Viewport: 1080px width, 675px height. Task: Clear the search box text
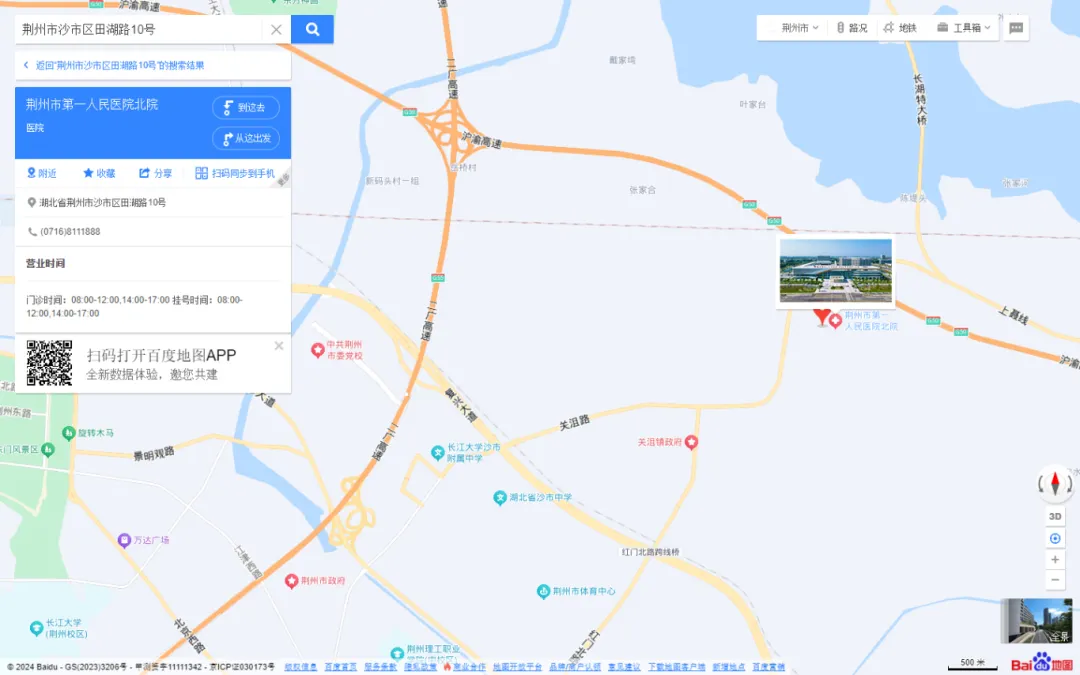pyautogui.click(x=276, y=30)
